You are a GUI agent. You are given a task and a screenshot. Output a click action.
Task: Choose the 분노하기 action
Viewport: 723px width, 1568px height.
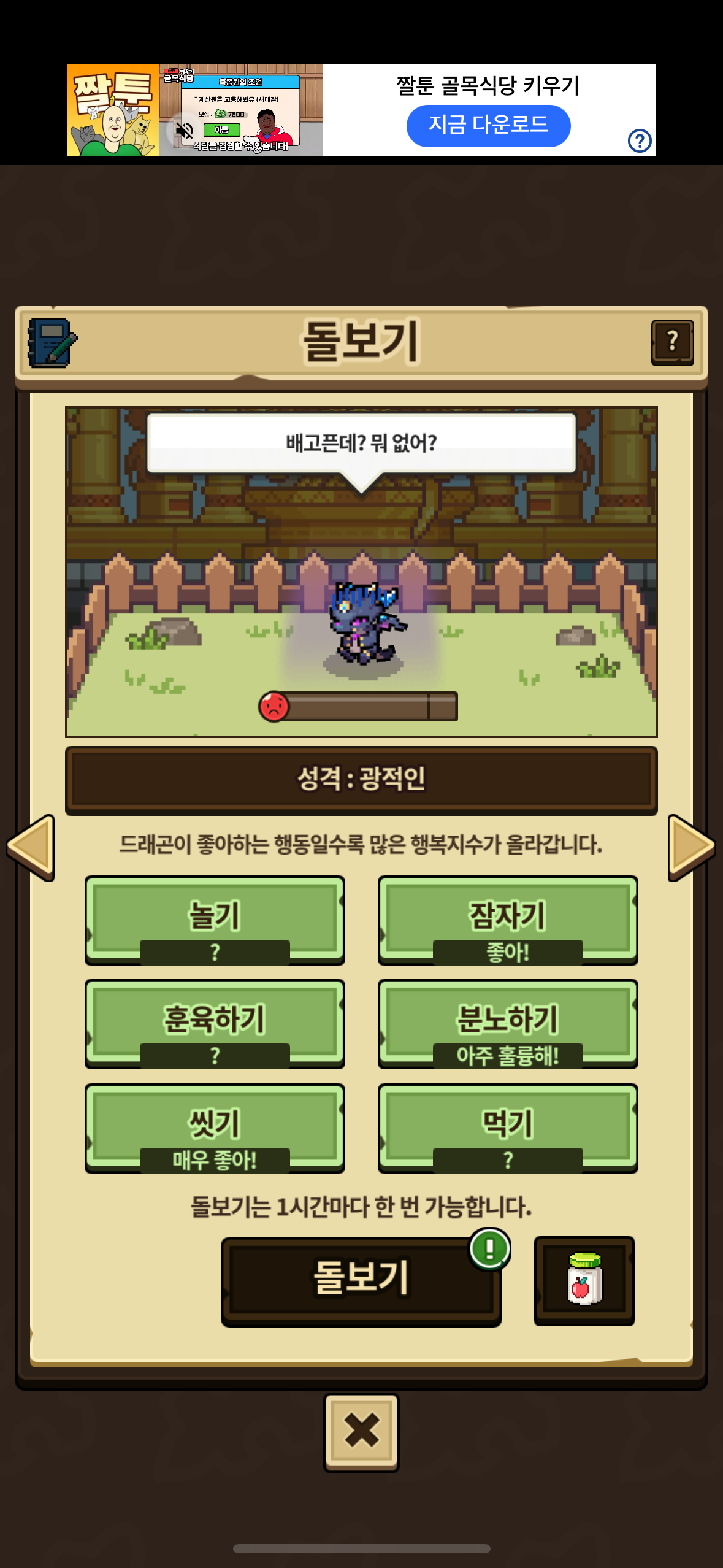[508, 1023]
